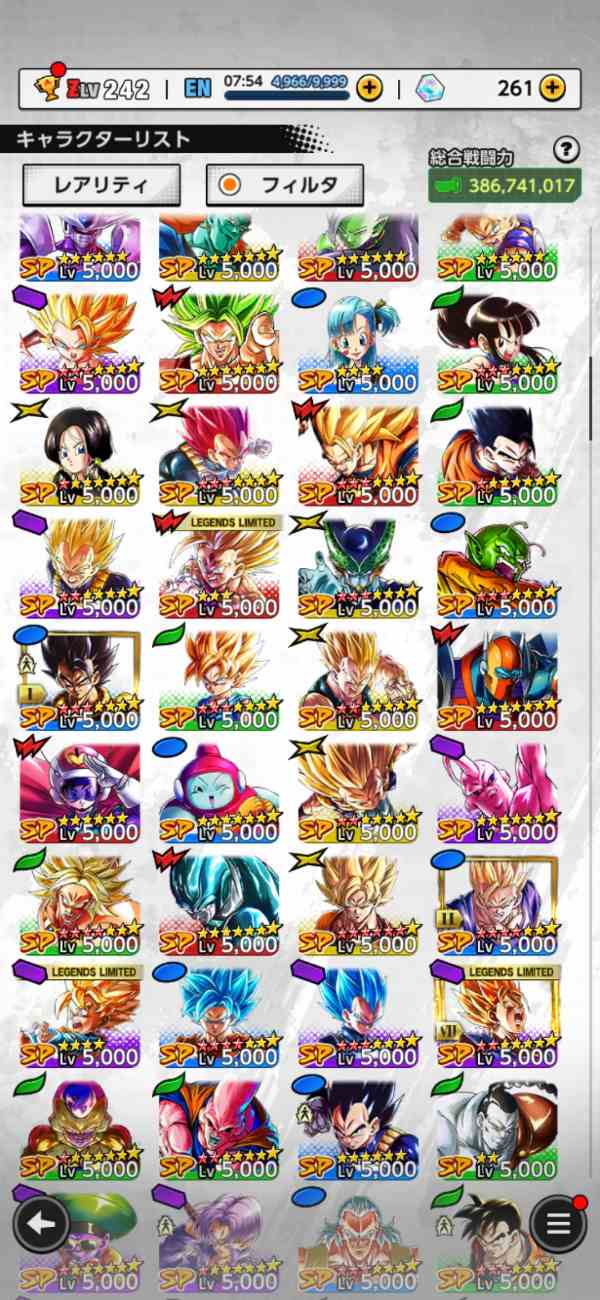Go back with the arrow button
Image resolution: width=600 pixels, height=1300 pixels.
pyautogui.click(x=41, y=1223)
